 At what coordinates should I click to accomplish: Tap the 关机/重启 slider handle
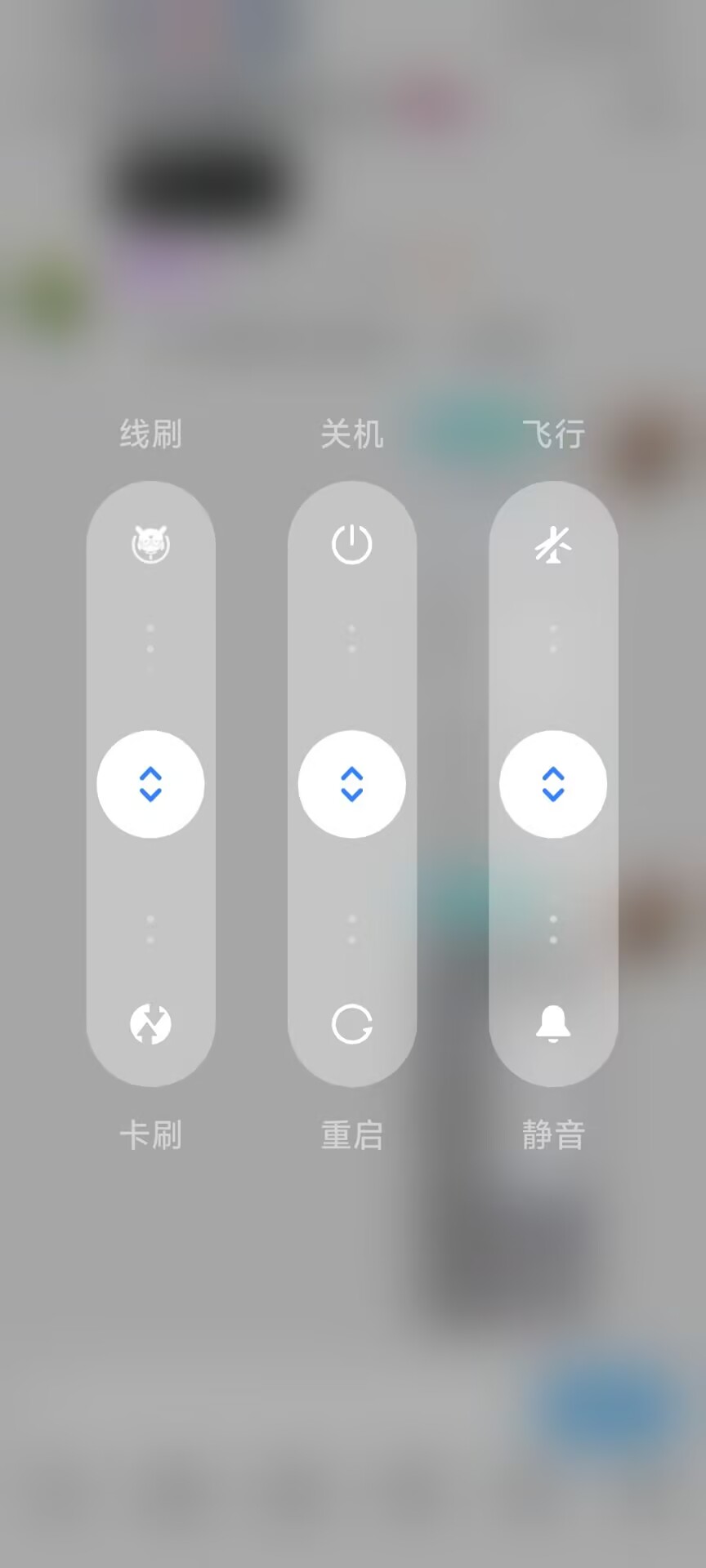pyautogui.click(x=352, y=784)
